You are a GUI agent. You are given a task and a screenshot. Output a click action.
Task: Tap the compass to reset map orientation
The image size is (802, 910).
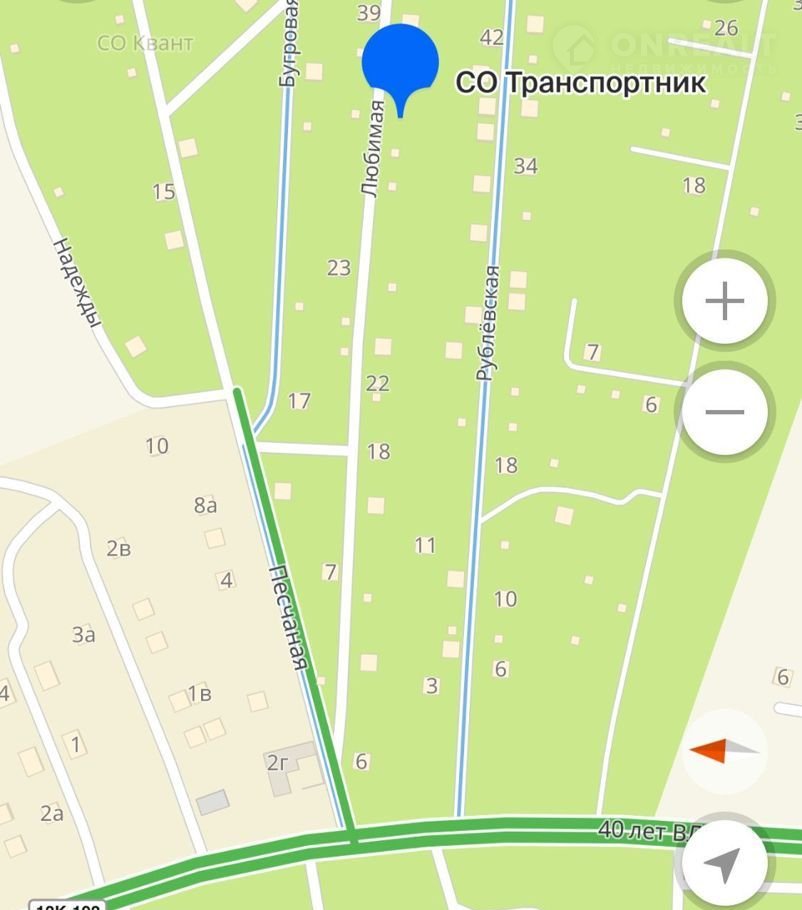pos(724,752)
